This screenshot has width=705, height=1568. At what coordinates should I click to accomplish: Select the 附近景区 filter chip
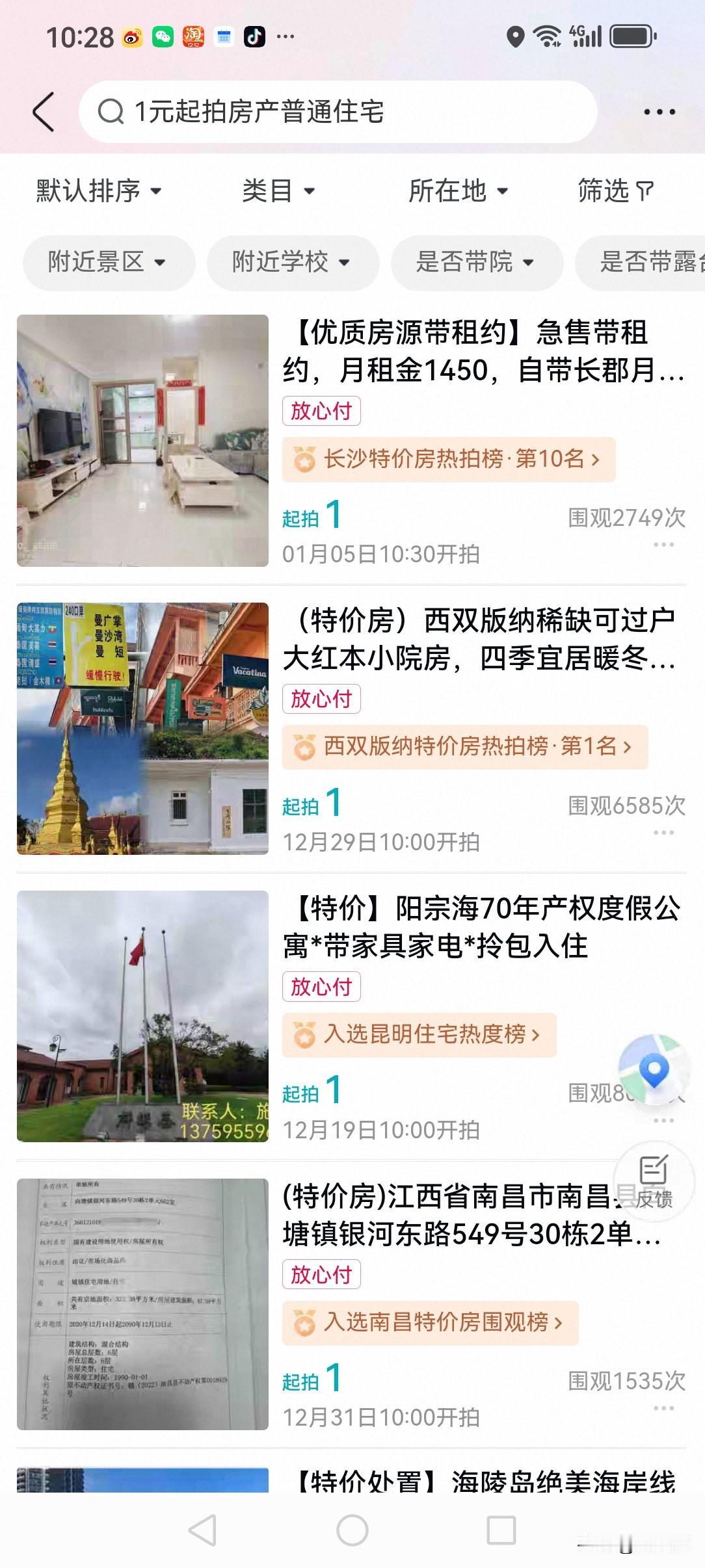pos(108,262)
